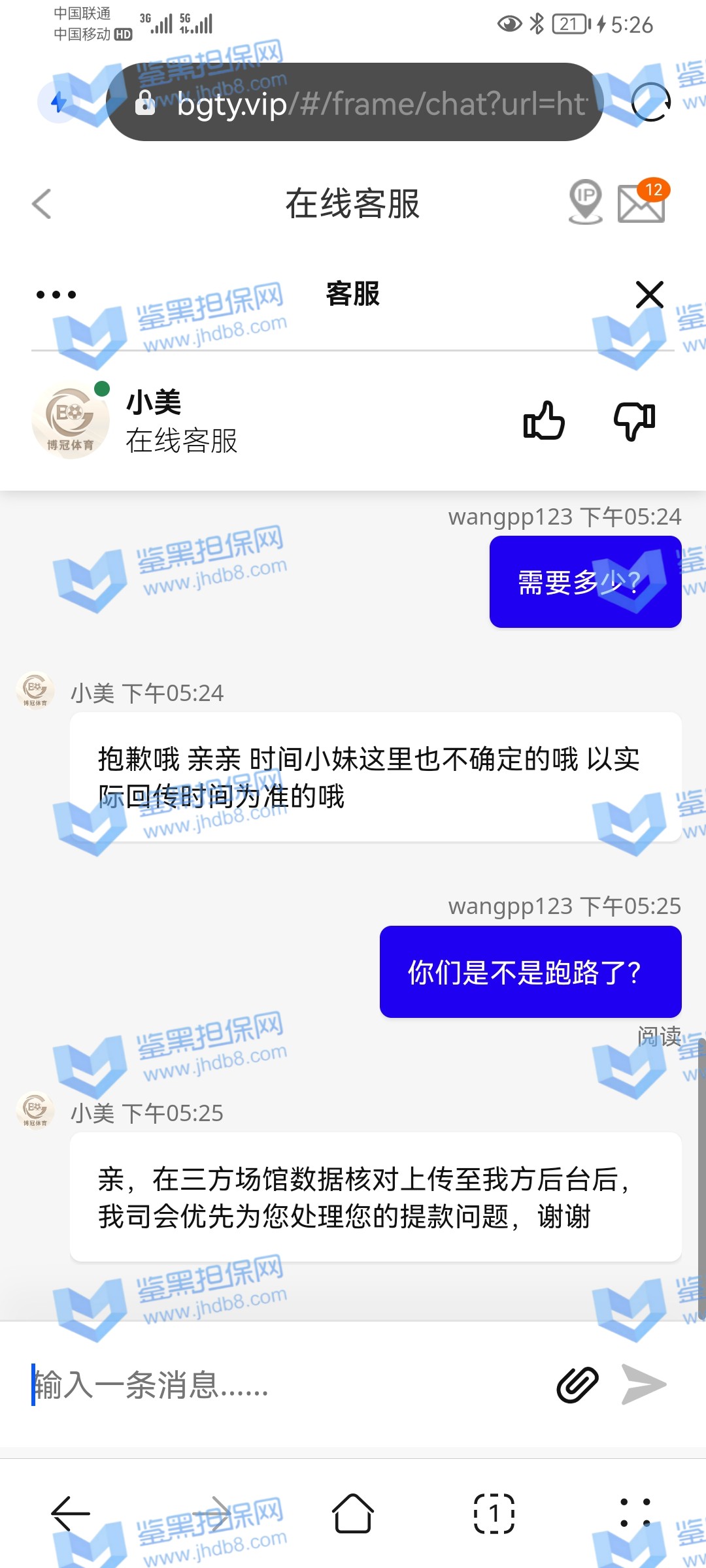Close the 客服 chat window
The height and width of the screenshot is (1568, 706).
tap(649, 295)
